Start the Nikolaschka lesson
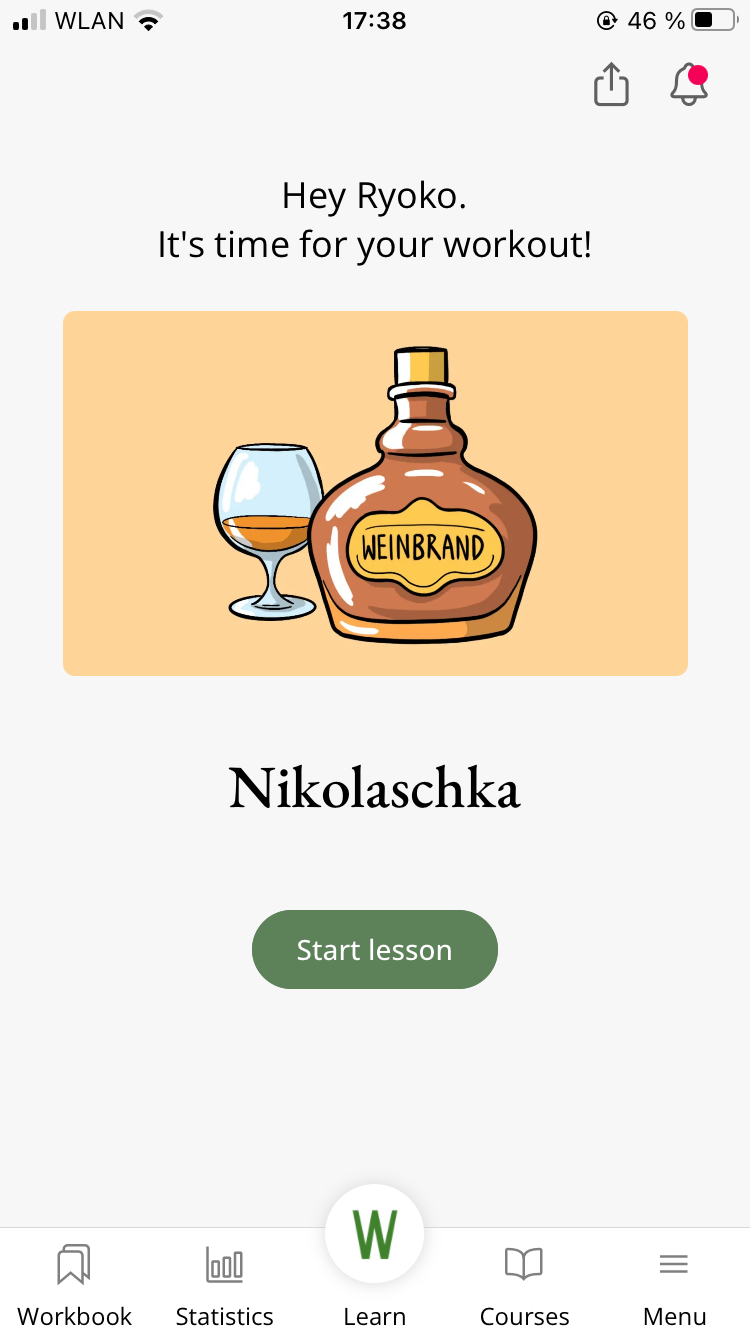 tap(375, 949)
